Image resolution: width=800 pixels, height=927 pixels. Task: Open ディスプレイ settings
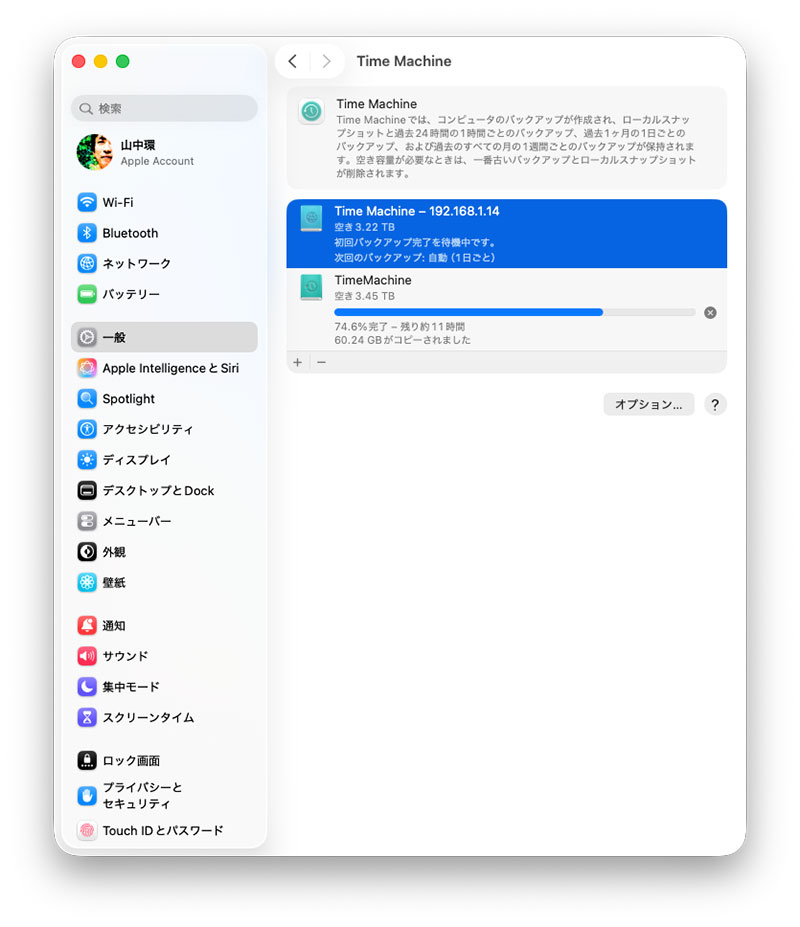click(136, 460)
